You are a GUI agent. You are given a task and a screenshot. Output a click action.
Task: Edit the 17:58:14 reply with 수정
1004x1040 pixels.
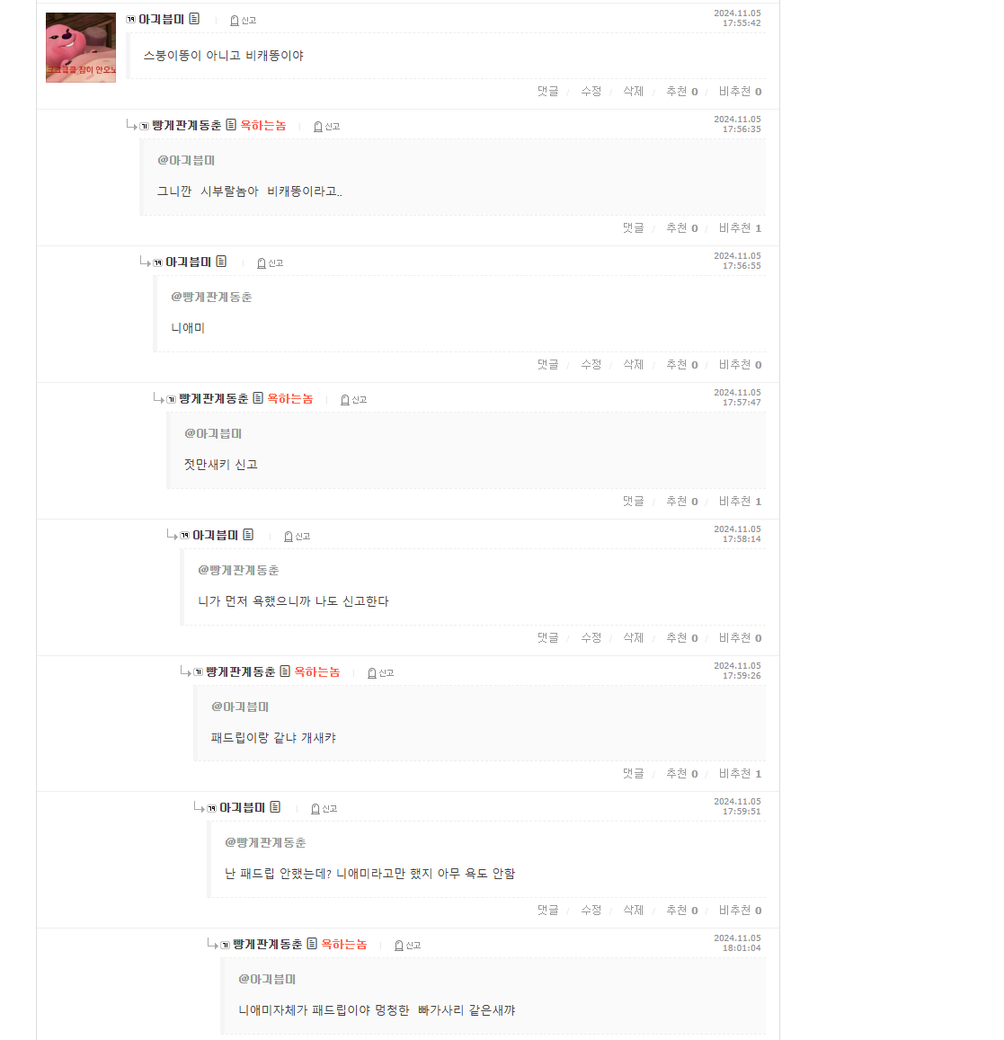click(591, 638)
